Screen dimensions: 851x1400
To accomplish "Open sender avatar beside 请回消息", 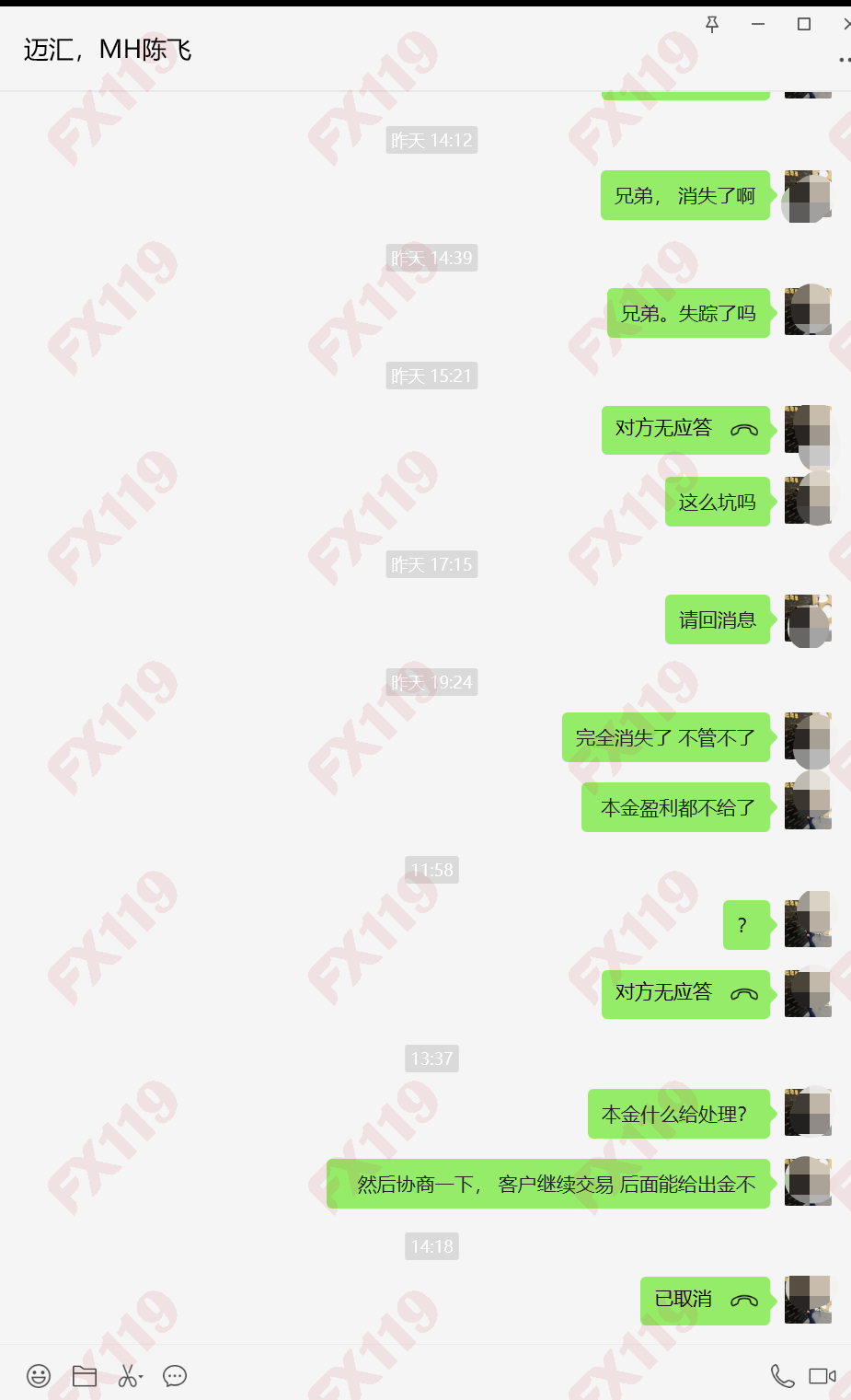I will pos(808,619).
